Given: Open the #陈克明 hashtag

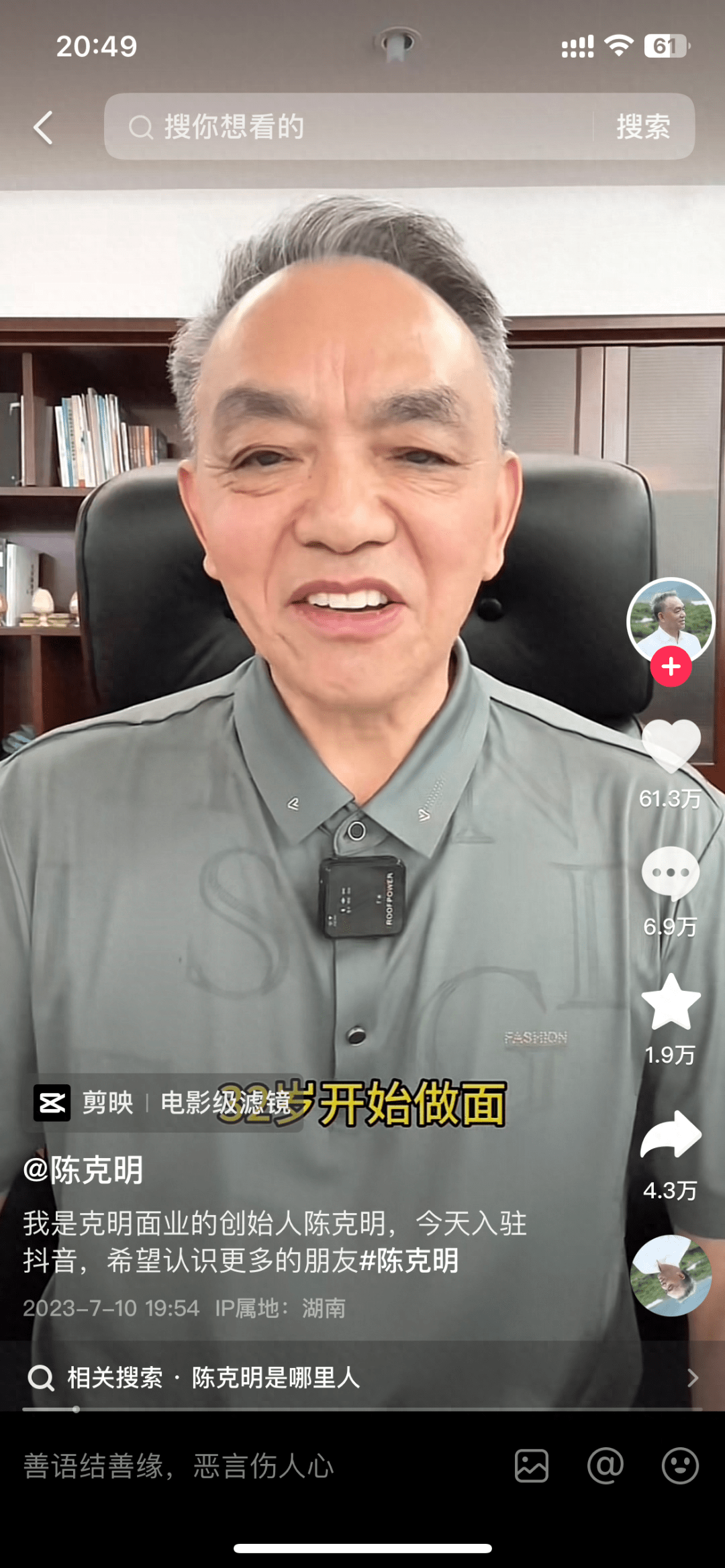Looking at the screenshot, I should click(x=409, y=1260).
